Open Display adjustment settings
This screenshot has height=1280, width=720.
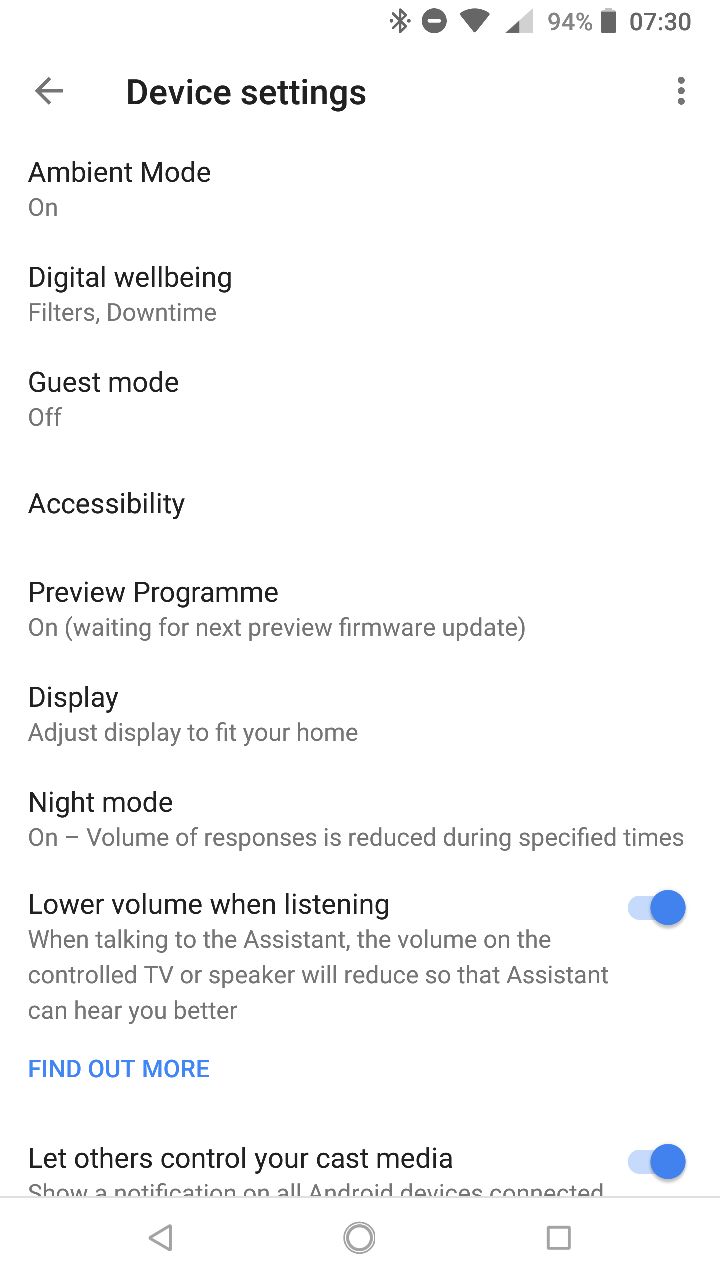(x=360, y=714)
